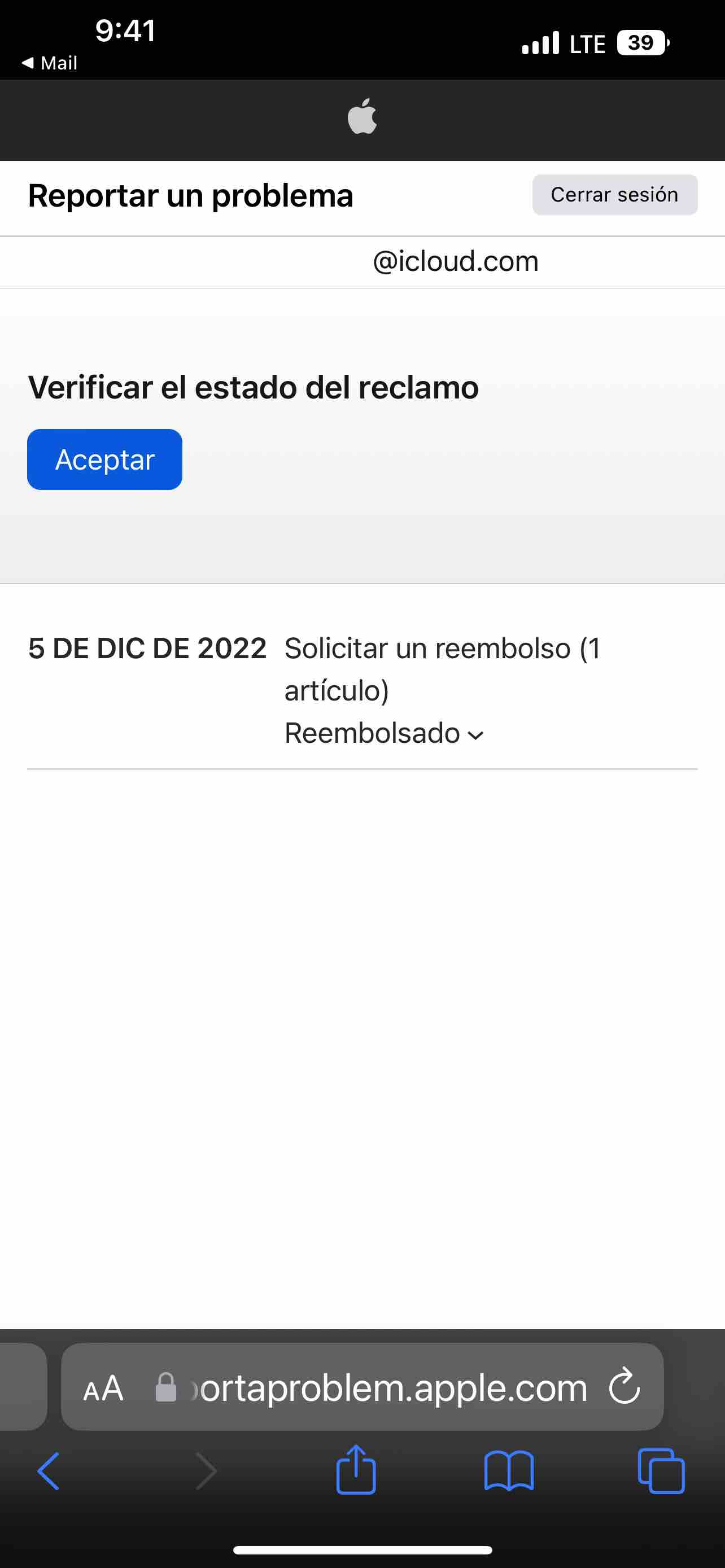725x1568 pixels.
Task: Show all open tabs
Action: pyautogui.click(x=661, y=1471)
